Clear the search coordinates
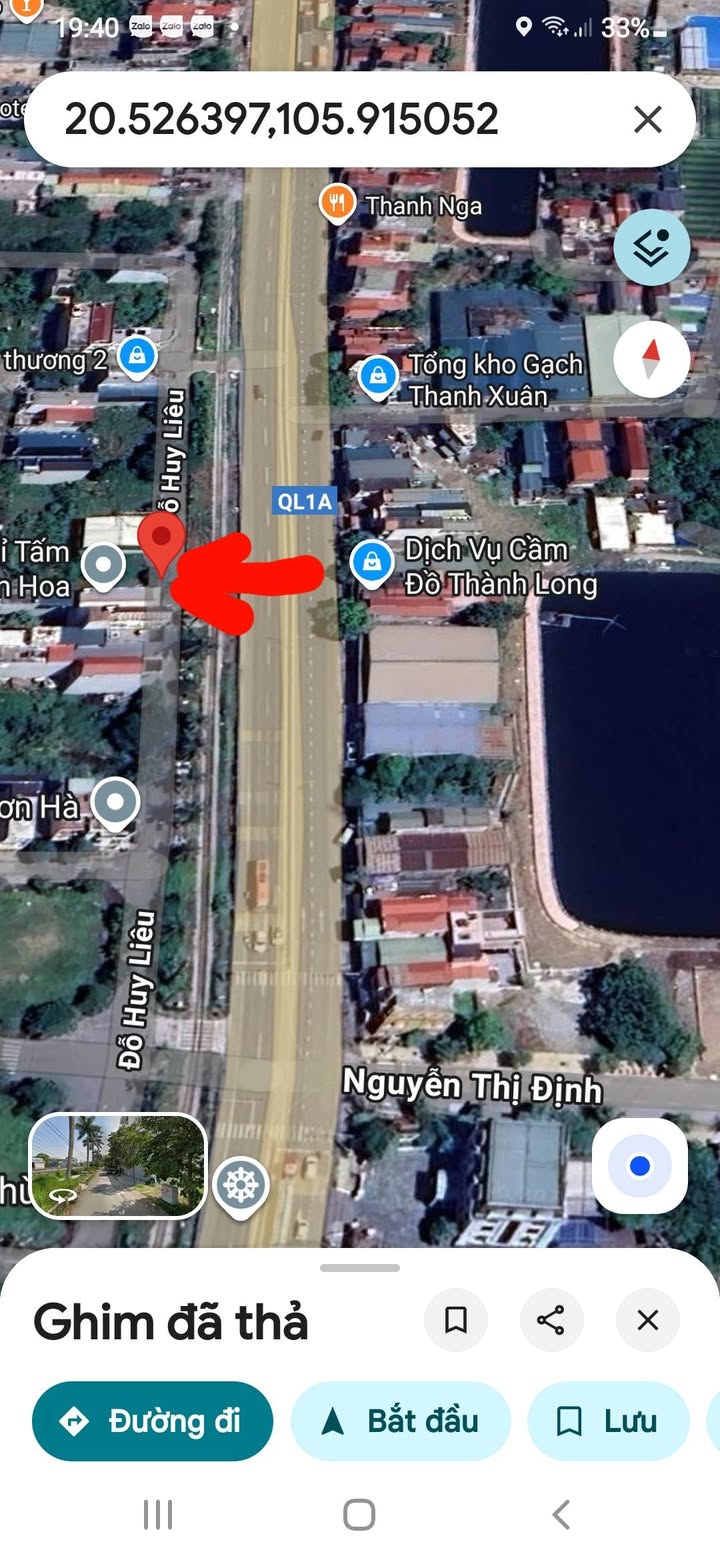The image size is (720, 1560). (648, 120)
